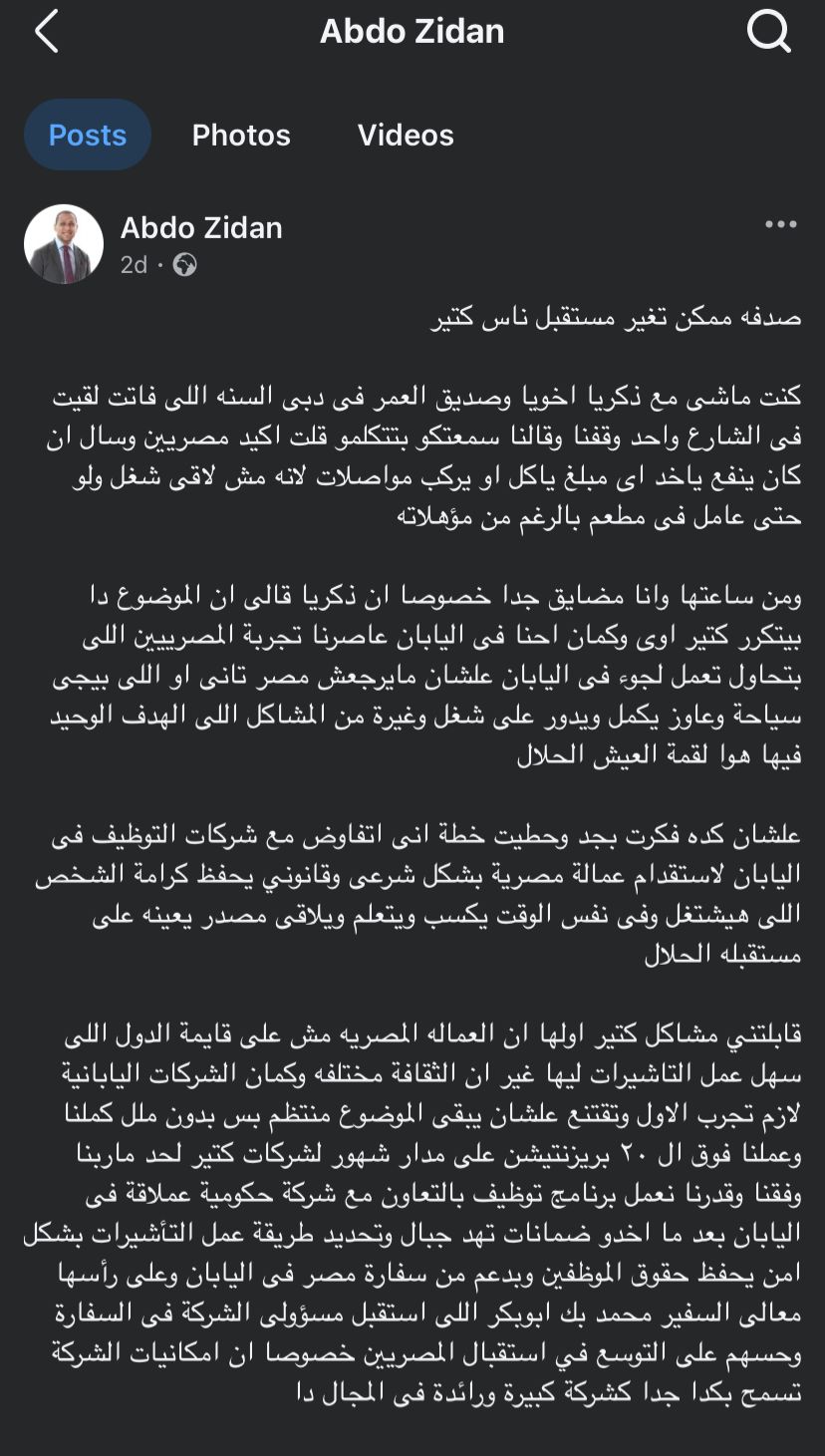This screenshot has height=1456, width=825.
Task: Open the post's three-dot options menu
Action: click(781, 225)
